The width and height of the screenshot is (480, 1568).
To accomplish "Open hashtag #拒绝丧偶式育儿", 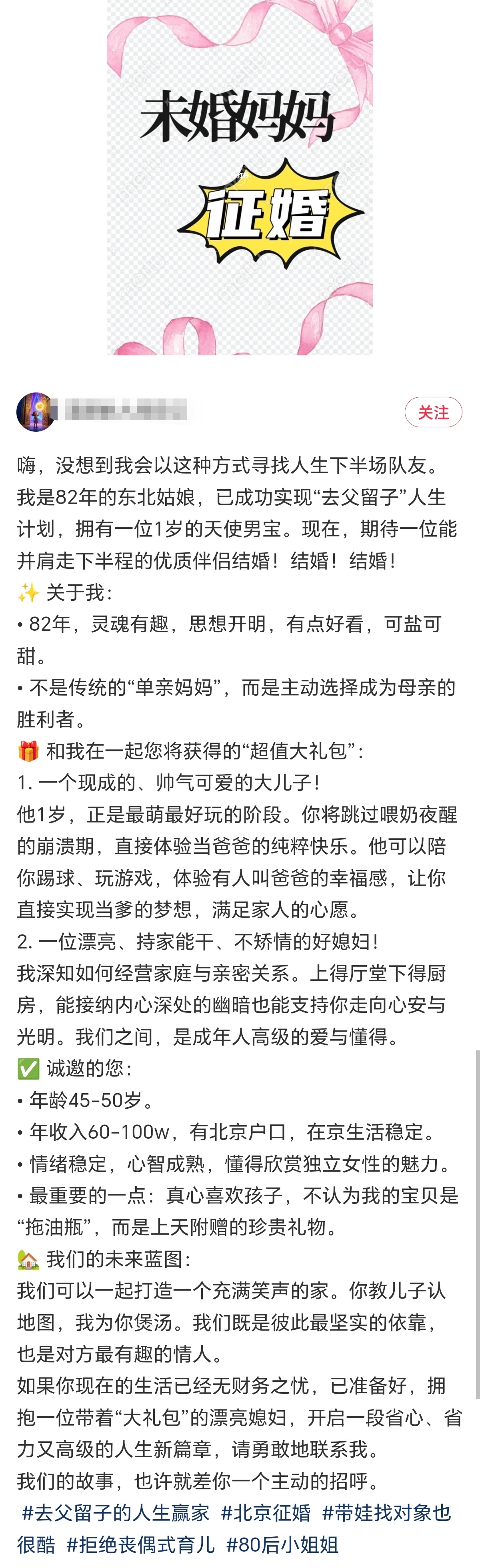I will [x=141, y=1545].
